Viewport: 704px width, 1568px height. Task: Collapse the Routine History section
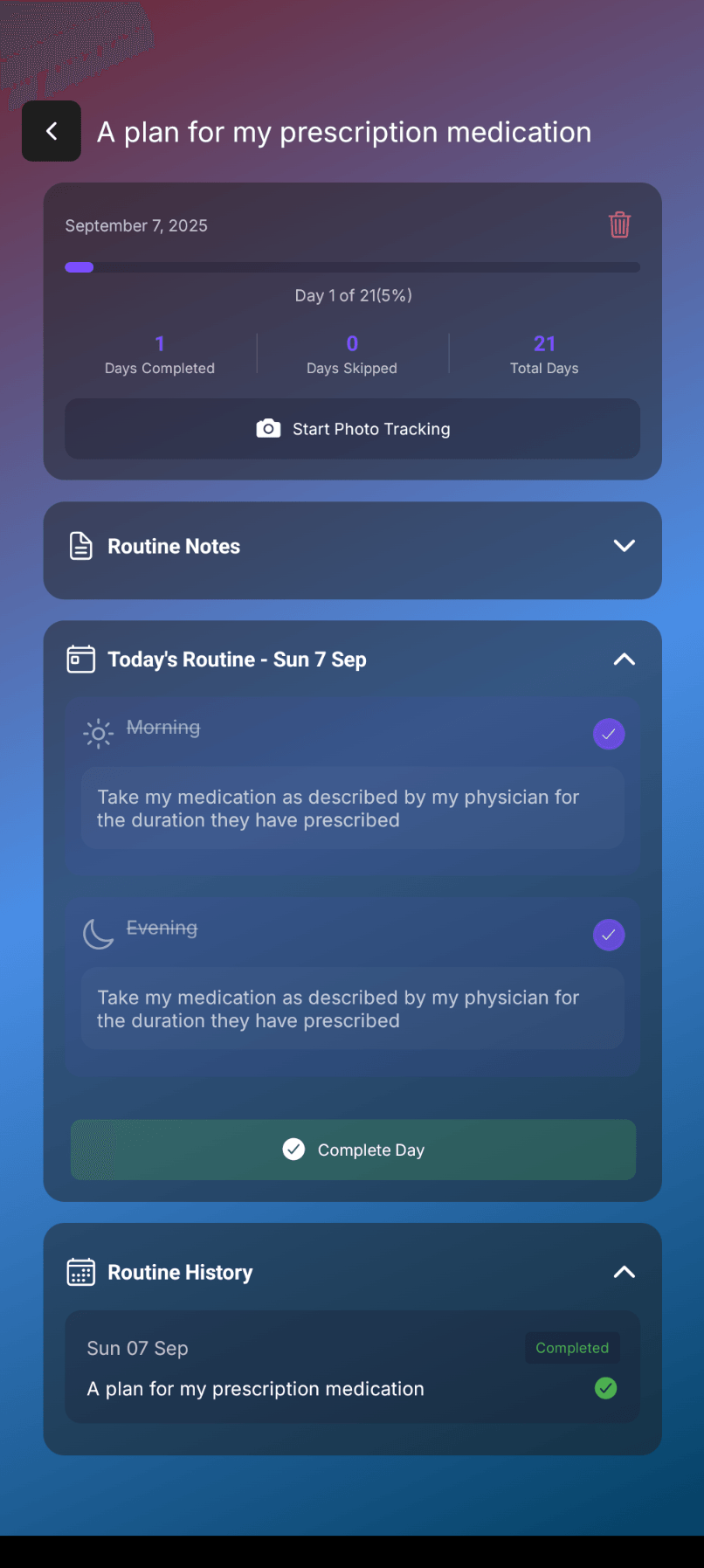tap(624, 1272)
